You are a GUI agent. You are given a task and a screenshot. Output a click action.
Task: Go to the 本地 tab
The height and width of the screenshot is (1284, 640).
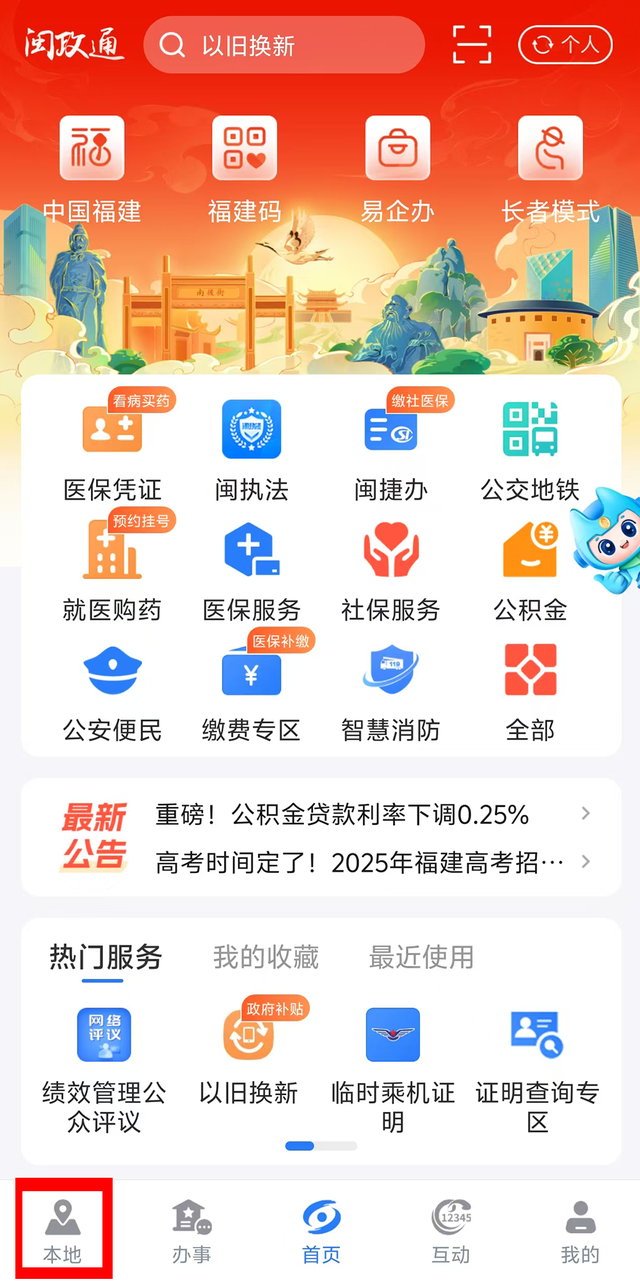pos(62,1229)
